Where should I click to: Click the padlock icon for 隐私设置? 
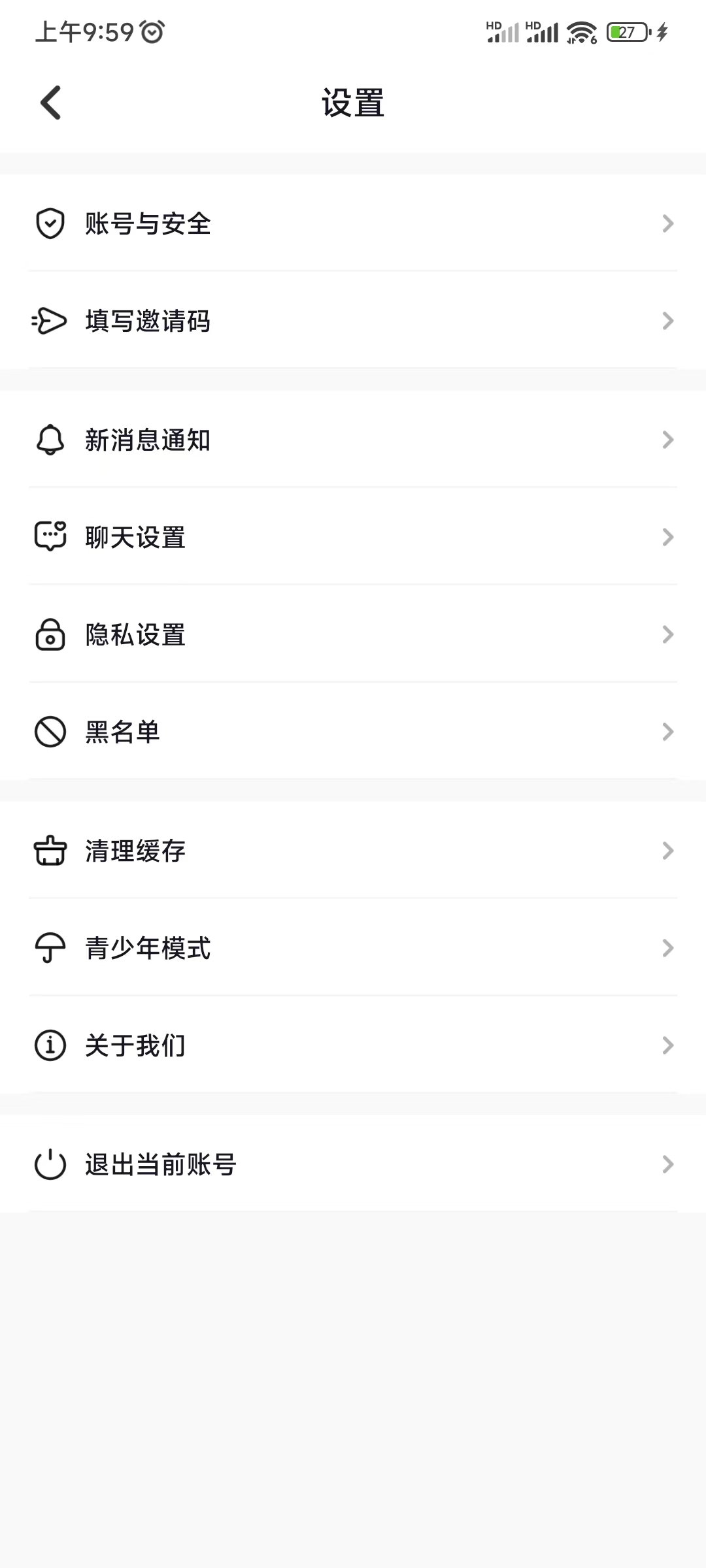click(x=50, y=634)
